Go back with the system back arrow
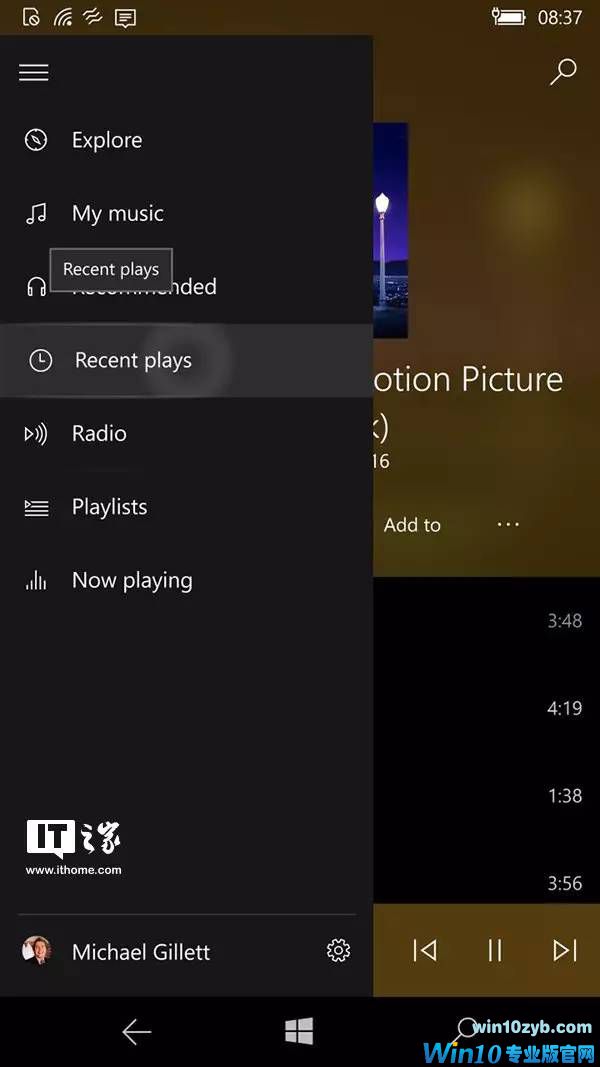The image size is (600, 1067). coord(137,1032)
